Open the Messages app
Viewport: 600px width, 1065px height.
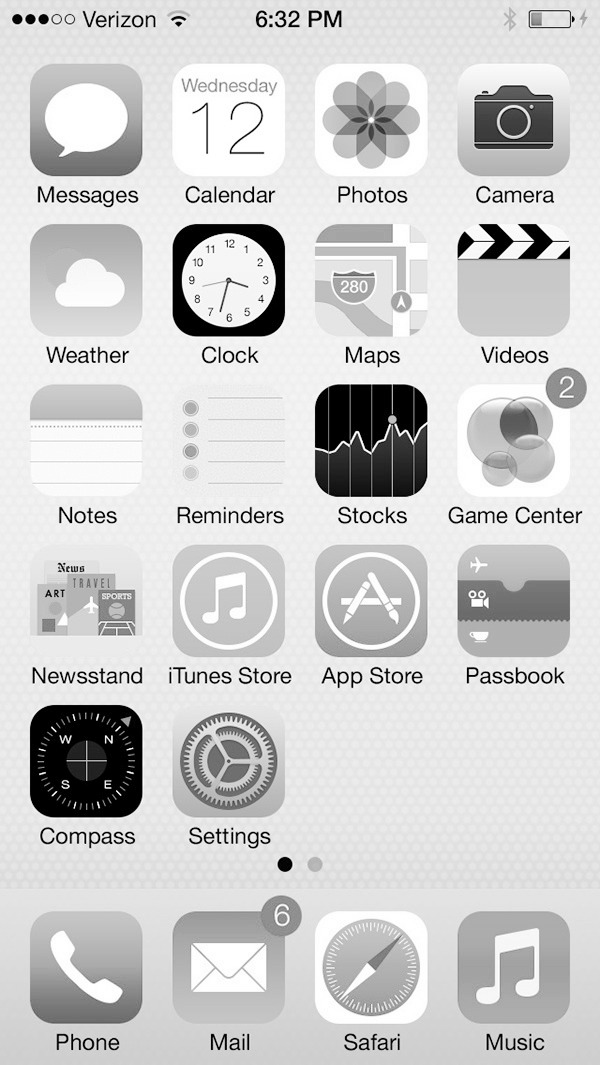[x=86, y=120]
